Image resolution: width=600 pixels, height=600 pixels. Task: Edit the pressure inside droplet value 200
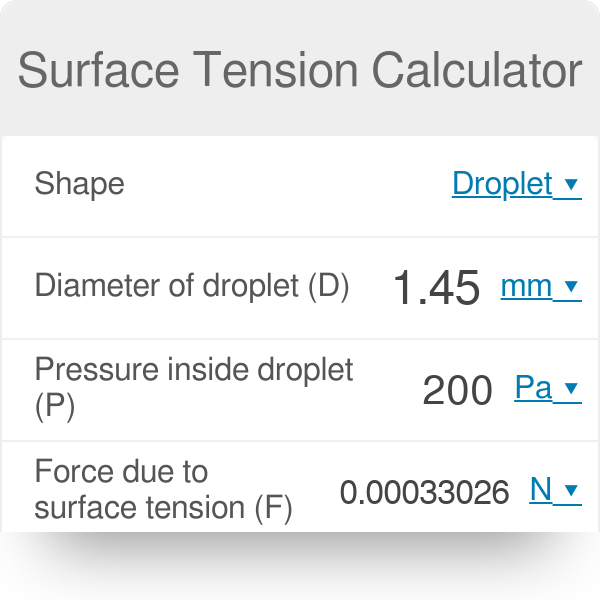[x=457, y=390]
